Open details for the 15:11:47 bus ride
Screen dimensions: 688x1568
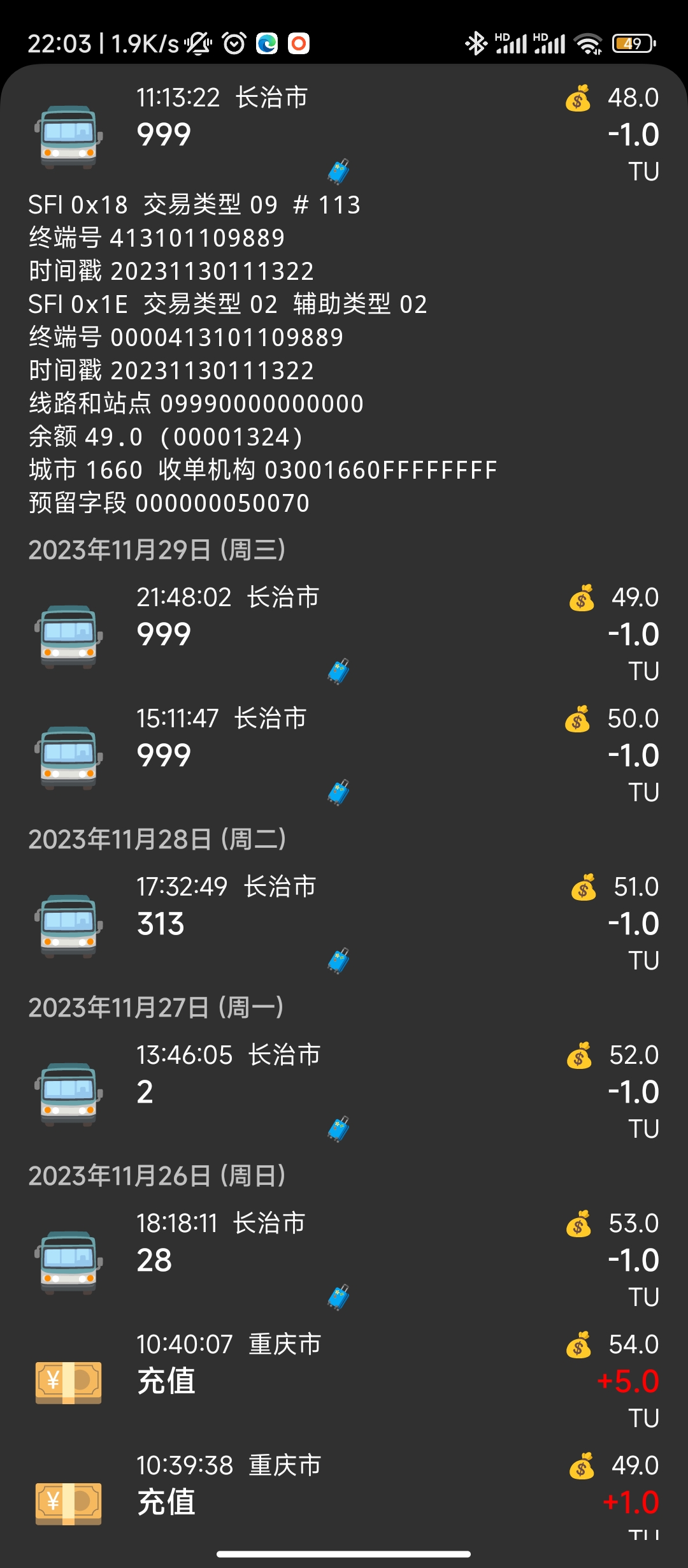pos(344,755)
